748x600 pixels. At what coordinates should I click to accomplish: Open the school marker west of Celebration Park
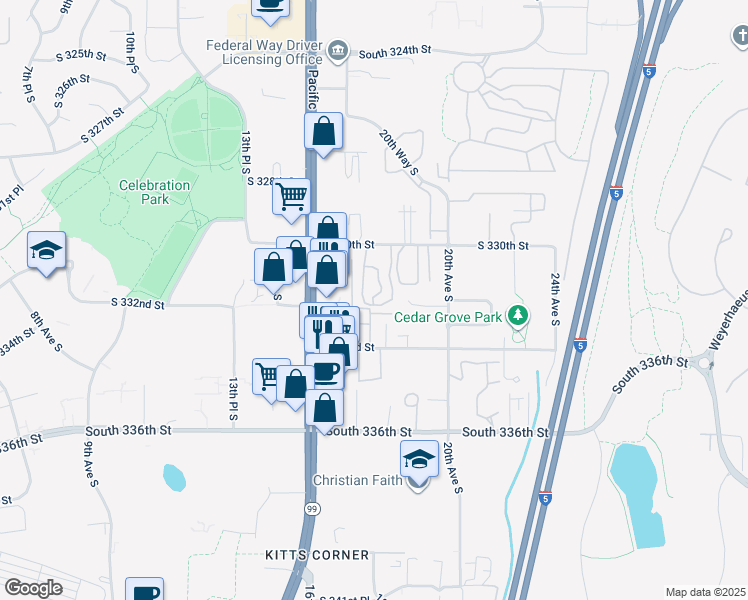(x=46, y=252)
